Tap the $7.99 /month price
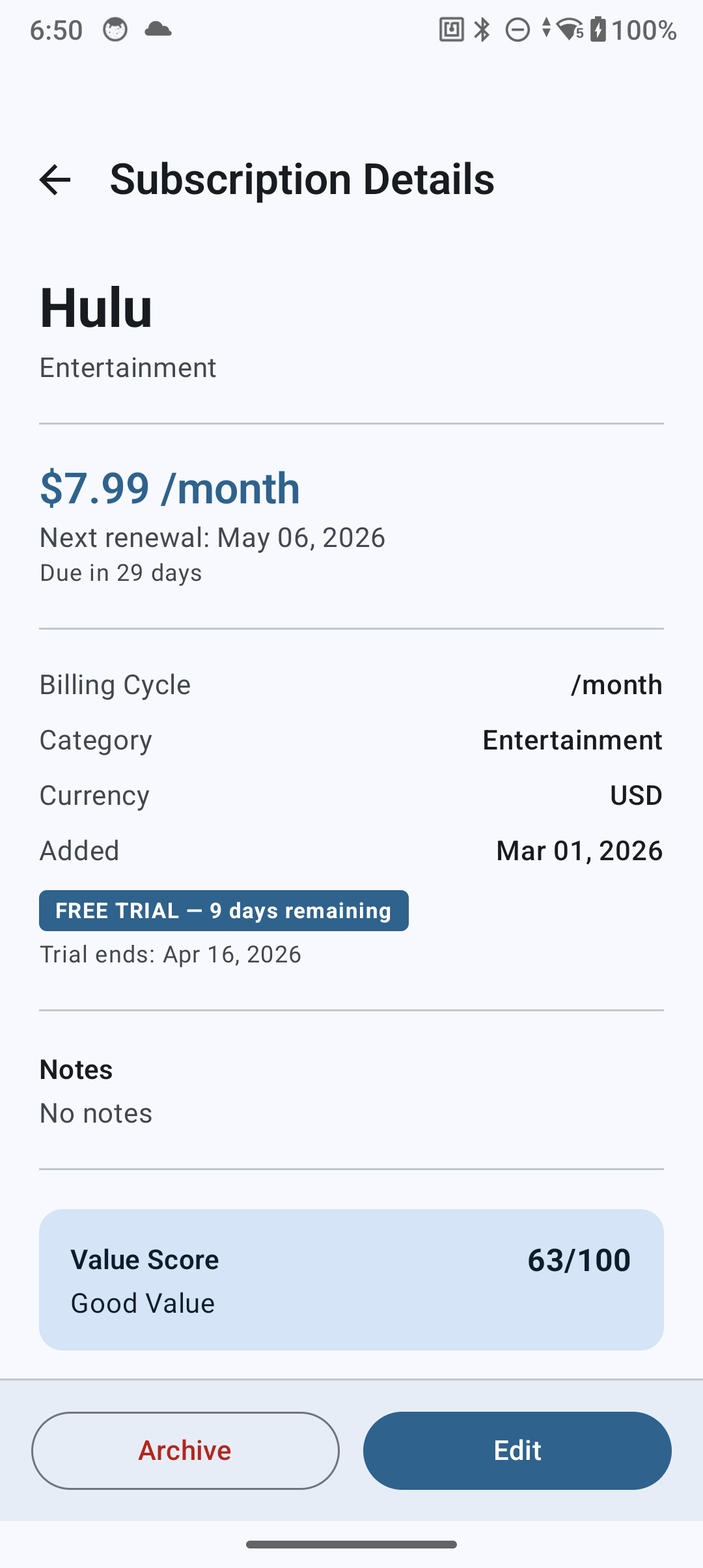Image resolution: width=703 pixels, height=1568 pixels. (x=169, y=487)
